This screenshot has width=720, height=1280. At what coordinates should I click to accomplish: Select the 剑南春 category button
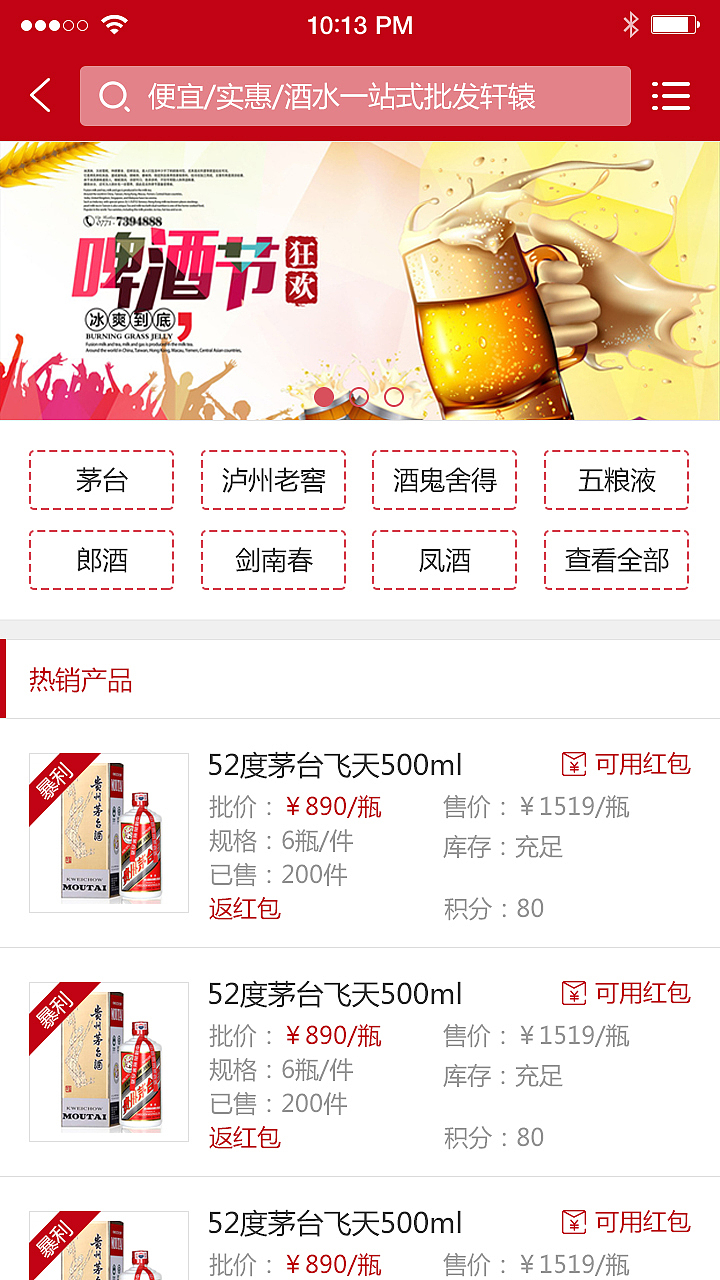[x=273, y=559]
